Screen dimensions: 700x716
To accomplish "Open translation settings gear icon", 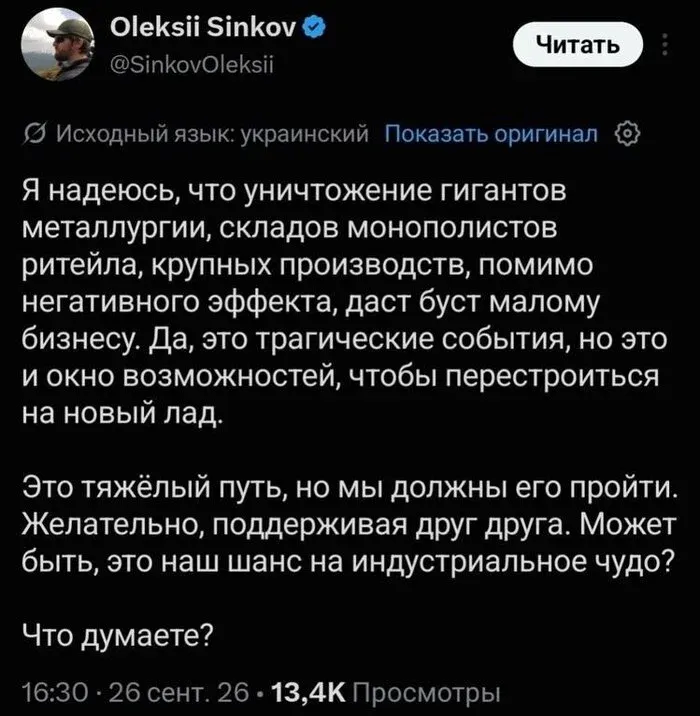I will [627, 134].
